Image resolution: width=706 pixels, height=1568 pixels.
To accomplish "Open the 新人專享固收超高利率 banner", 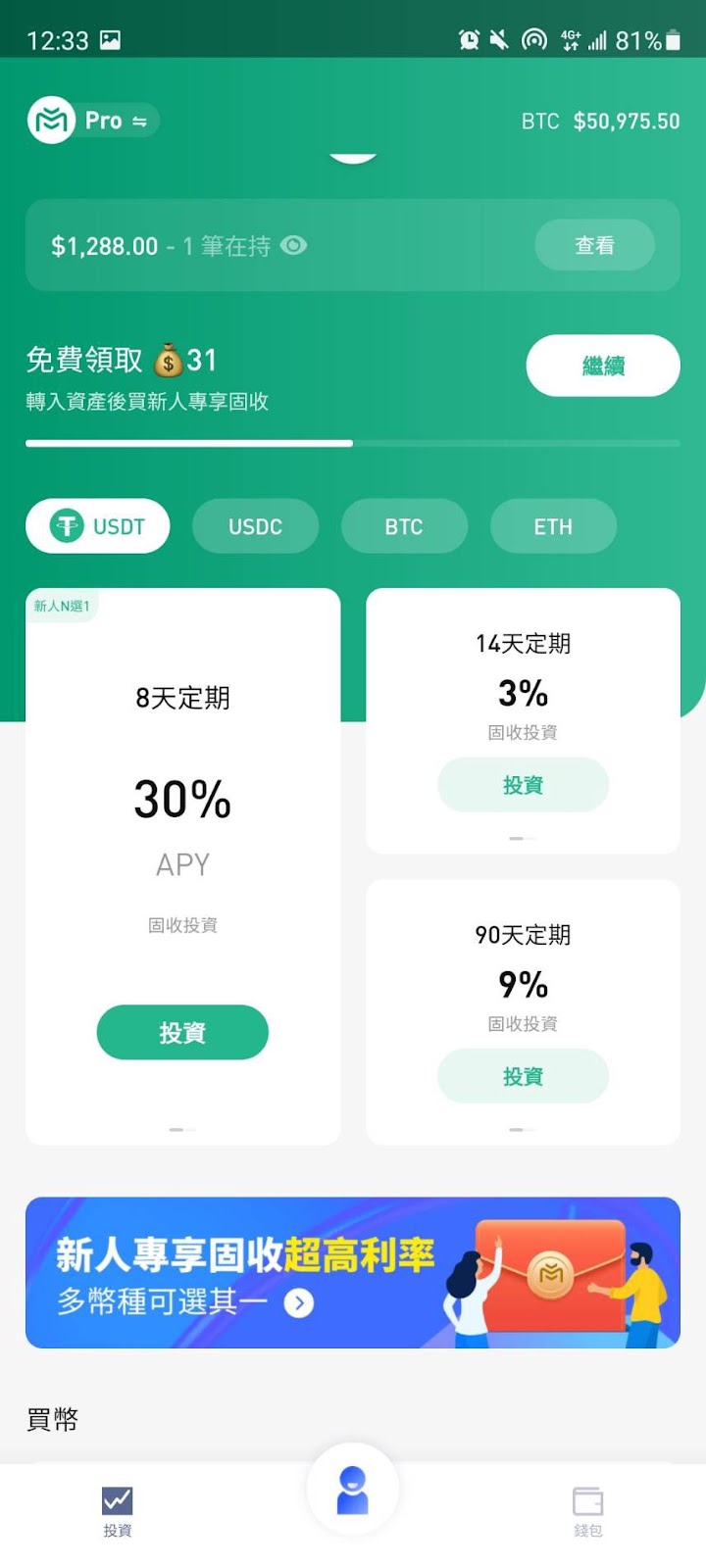I will 353,1272.
